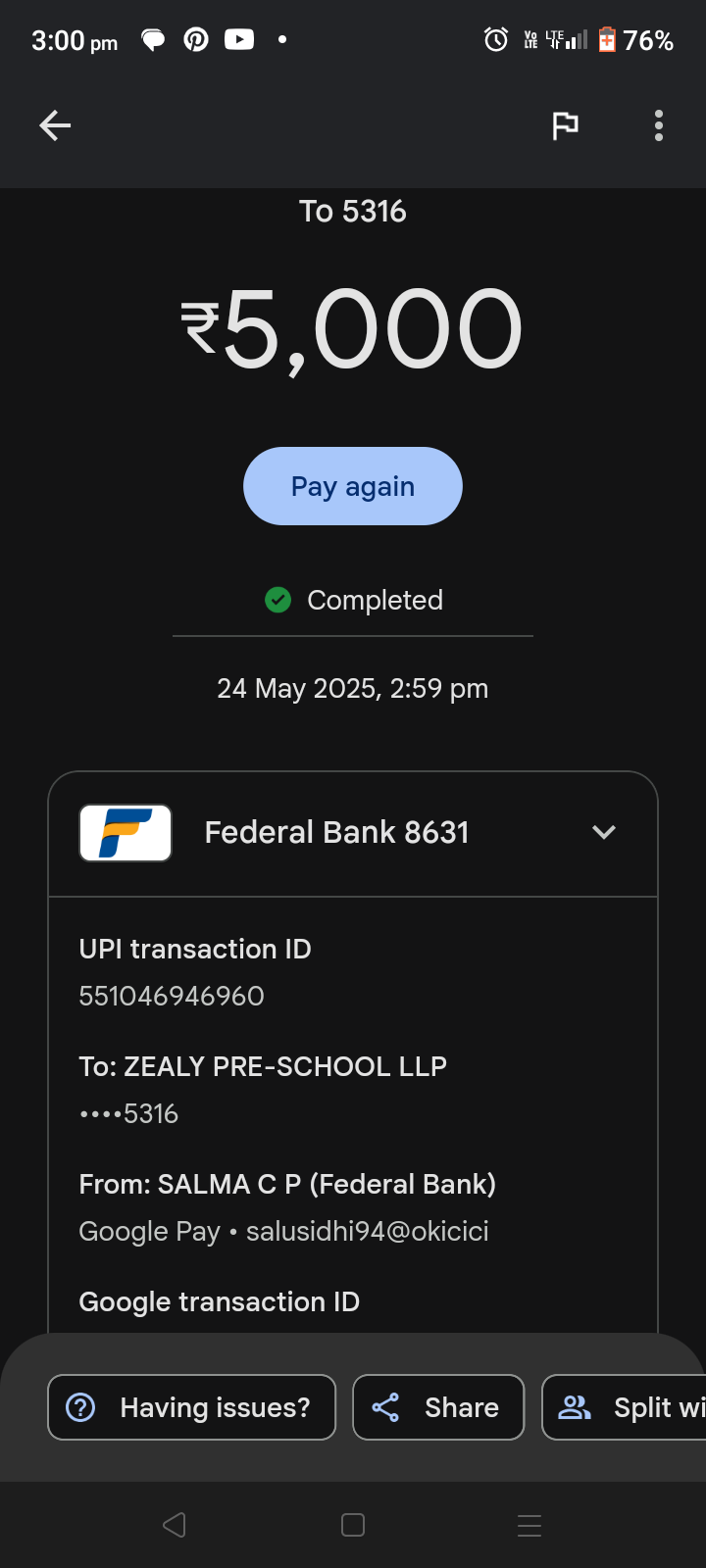This screenshot has width=706, height=1568.
Task: Tap the system home button
Action: [x=353, y=1525]
